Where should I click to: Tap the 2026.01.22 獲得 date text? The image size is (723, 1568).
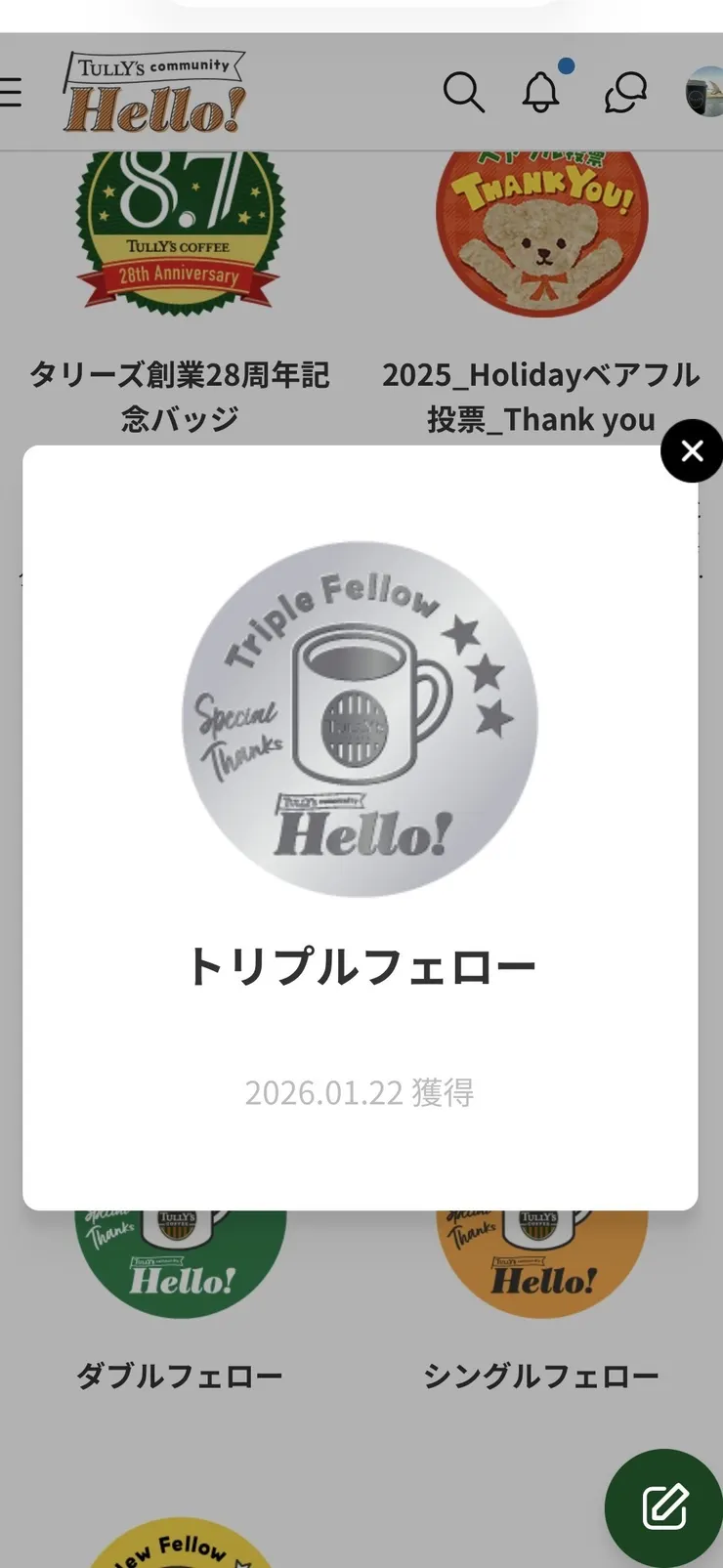[361, 1092]
